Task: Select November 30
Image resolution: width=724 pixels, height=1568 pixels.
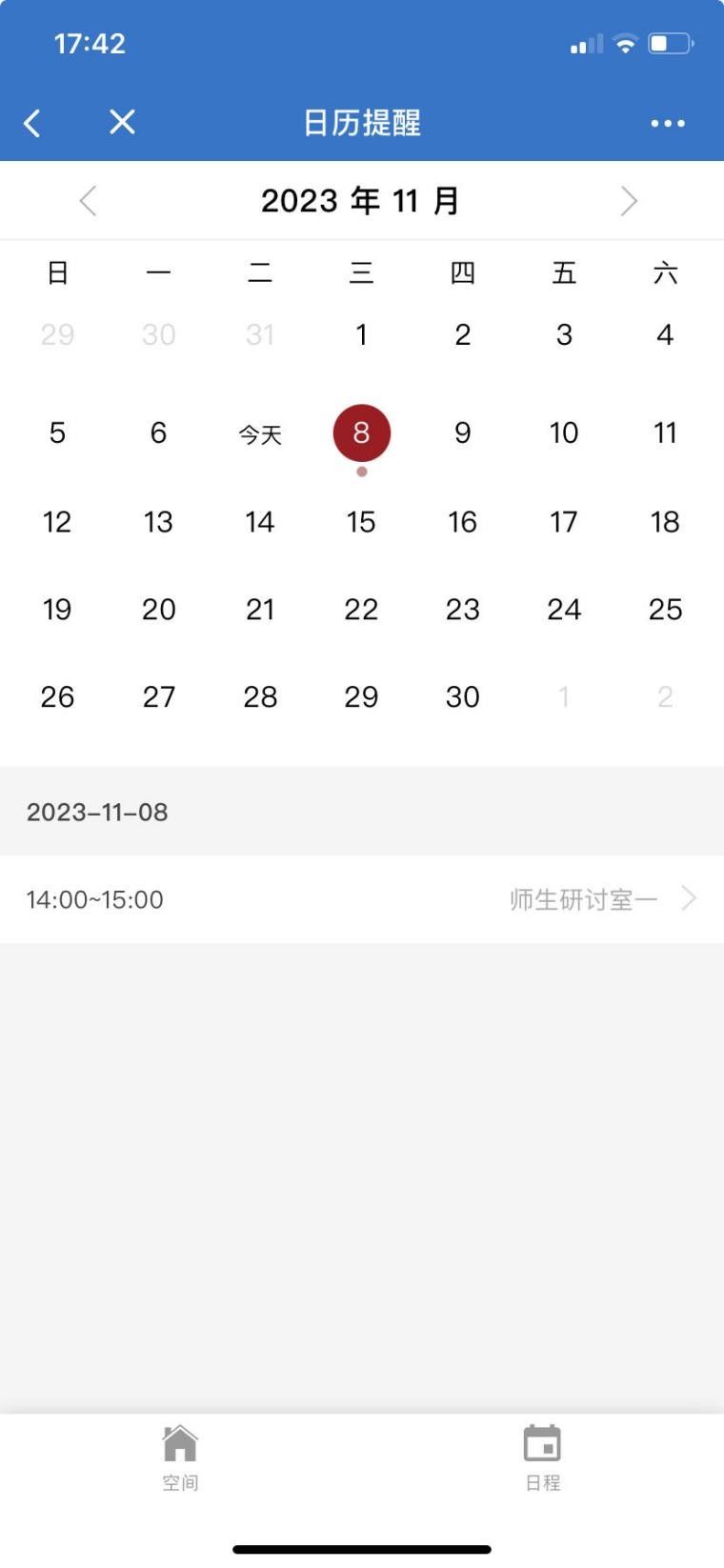Action: [463, 697]
